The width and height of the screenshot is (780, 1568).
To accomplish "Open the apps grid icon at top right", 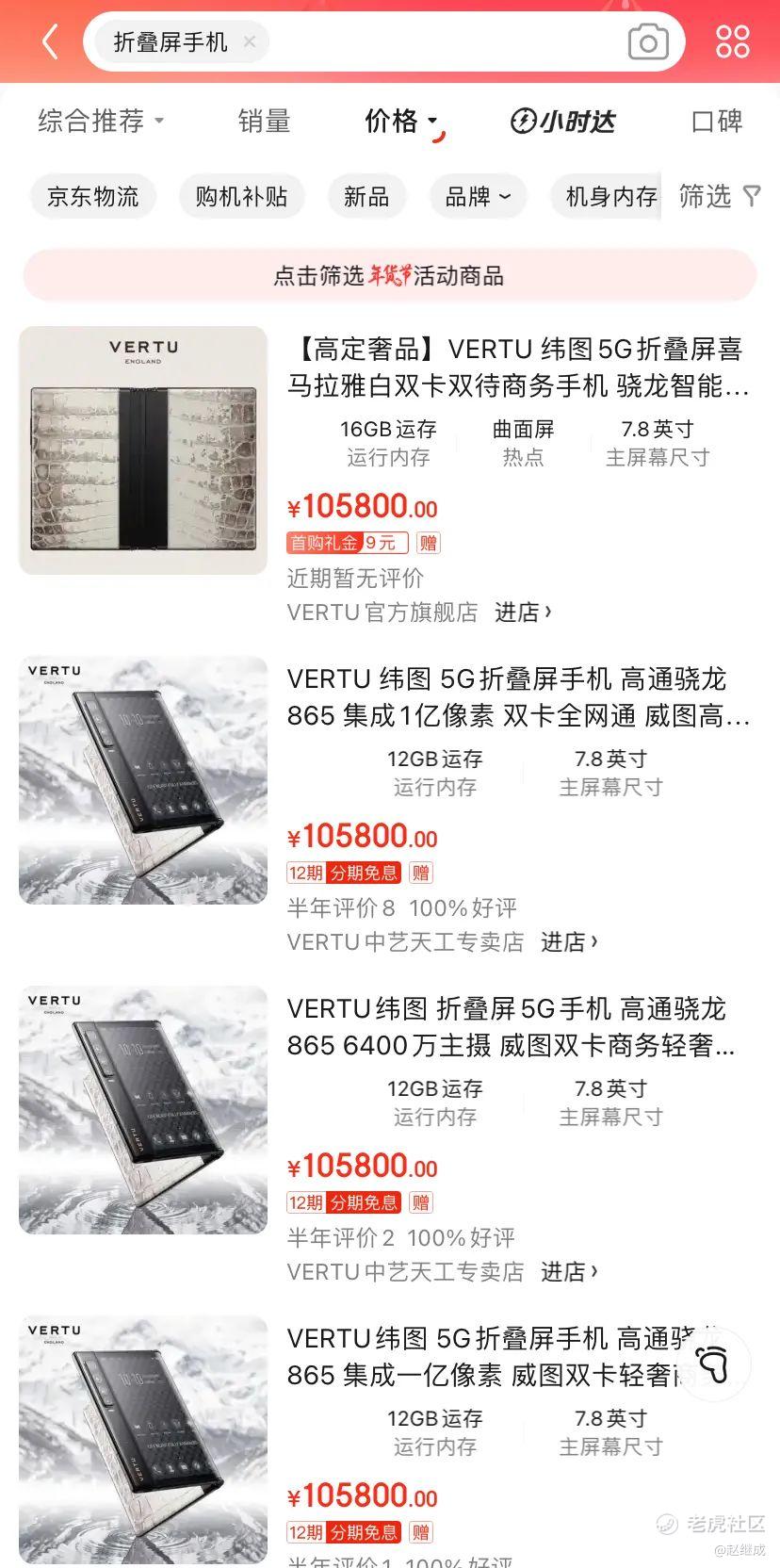I will 734,41.
